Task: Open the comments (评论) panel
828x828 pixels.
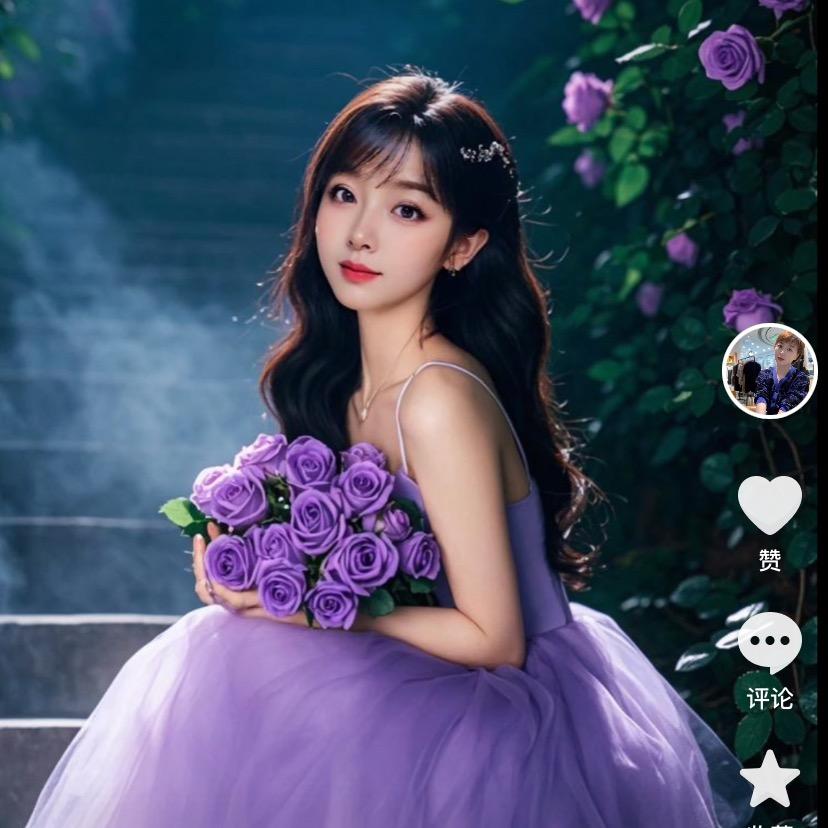Action: [769, 643]
